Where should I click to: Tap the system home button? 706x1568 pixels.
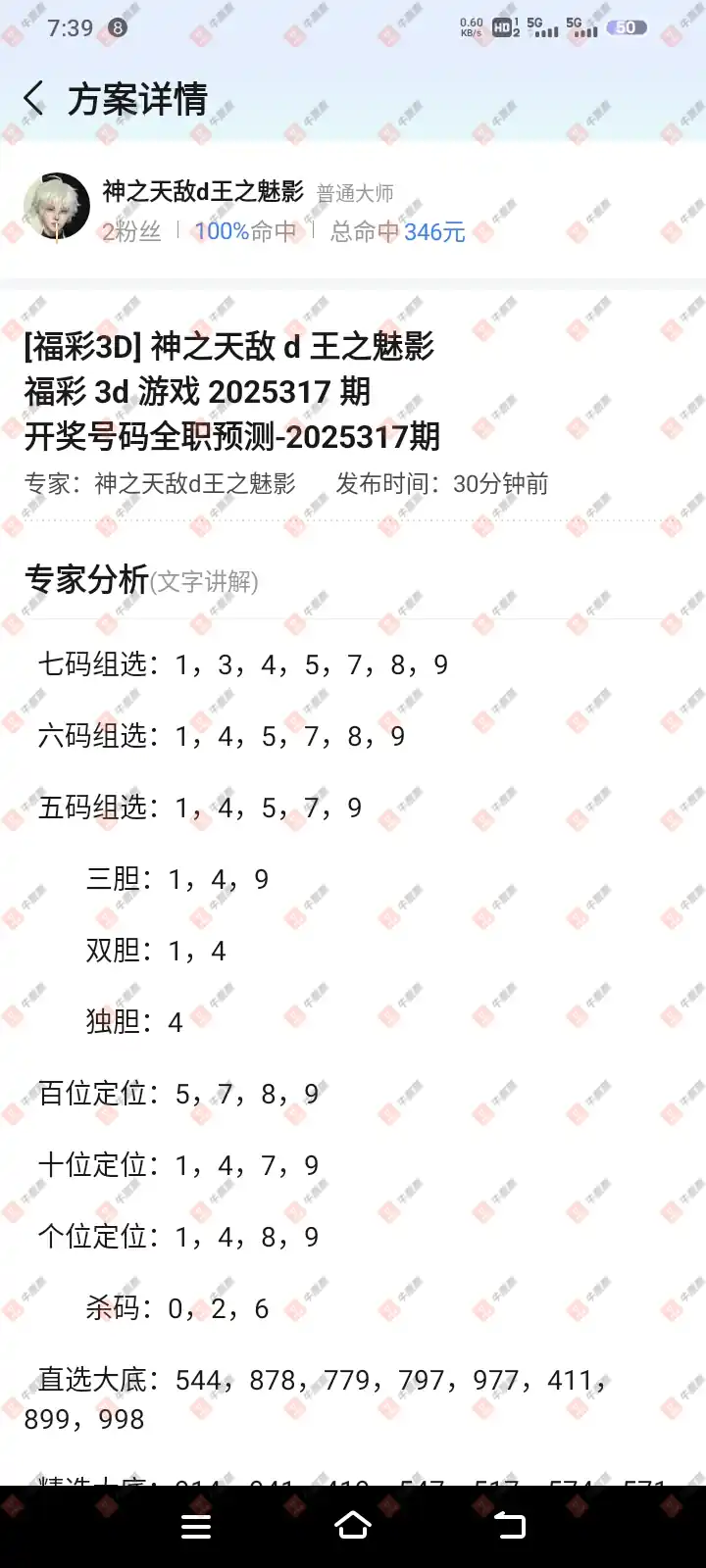(353, 1526)
